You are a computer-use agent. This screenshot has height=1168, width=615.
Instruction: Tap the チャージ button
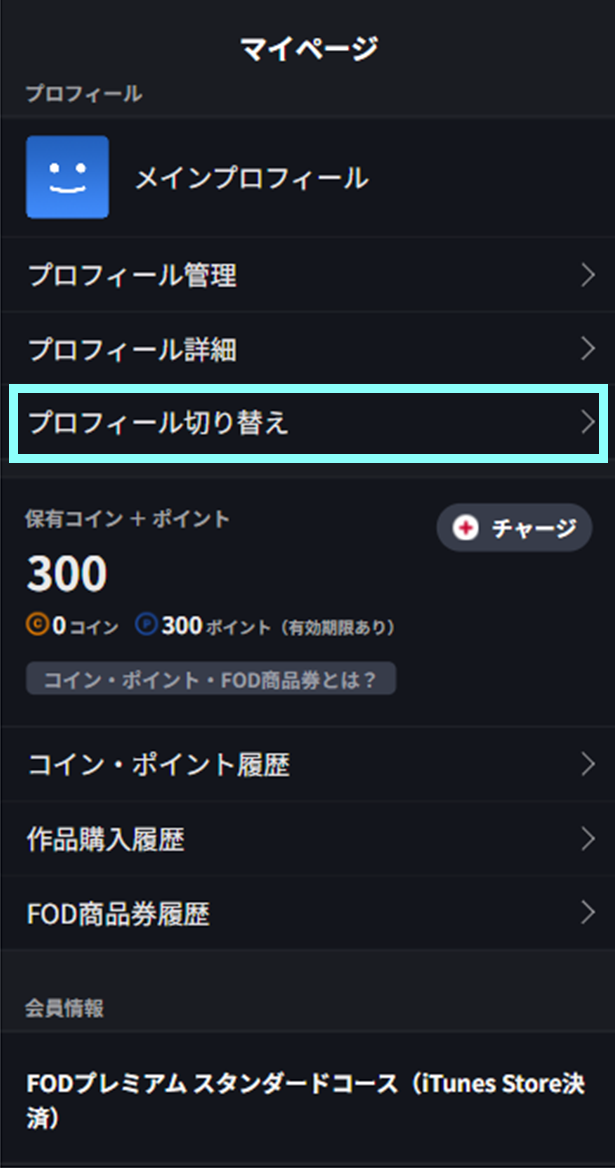click(x=514, y=528)
